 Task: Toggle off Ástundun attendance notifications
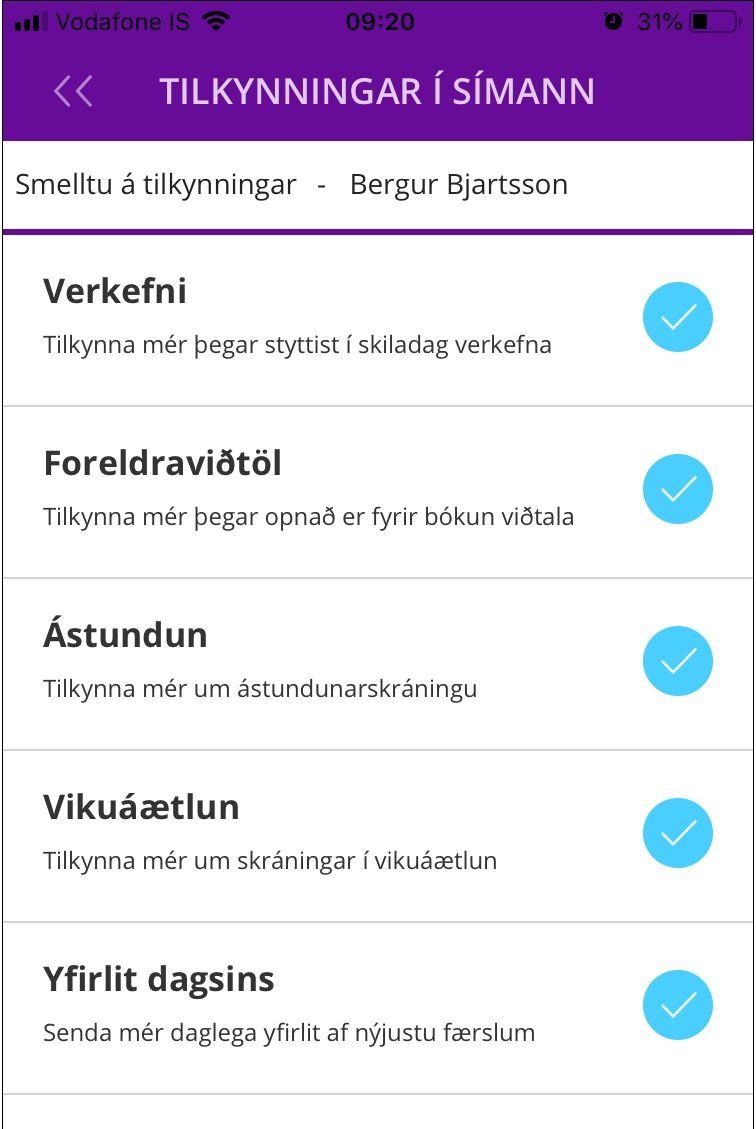679,661
